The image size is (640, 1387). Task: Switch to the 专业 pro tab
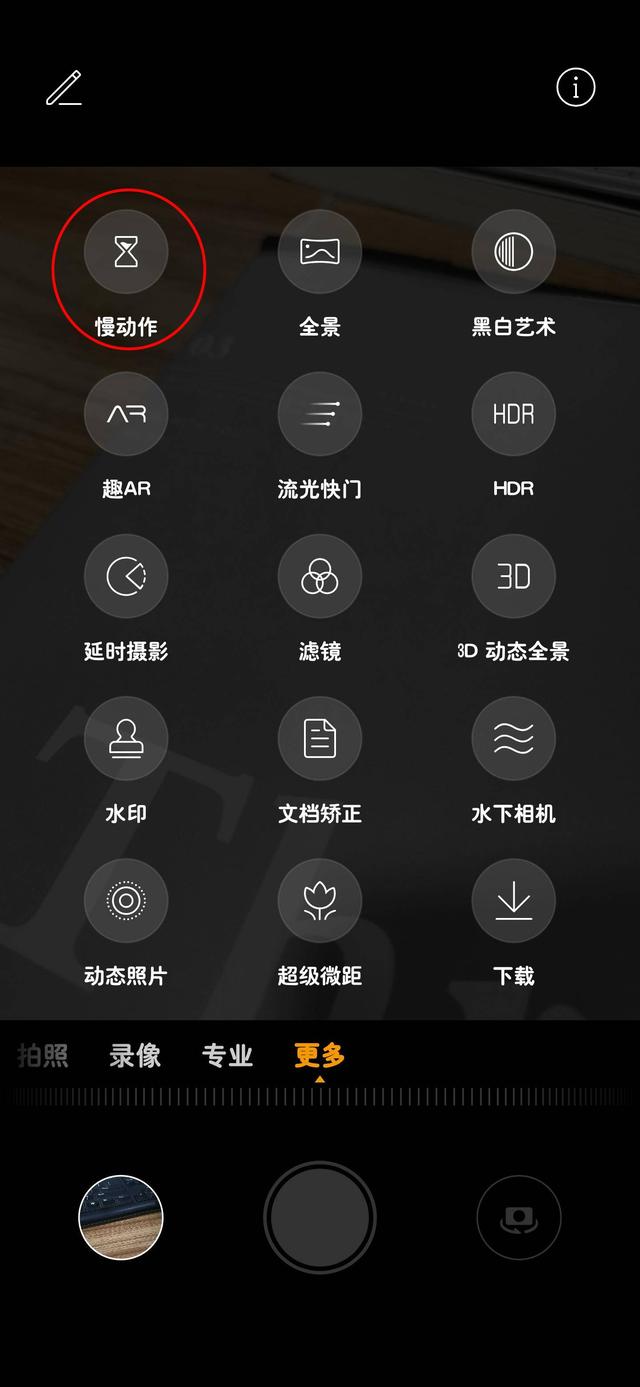point(227,1055)
